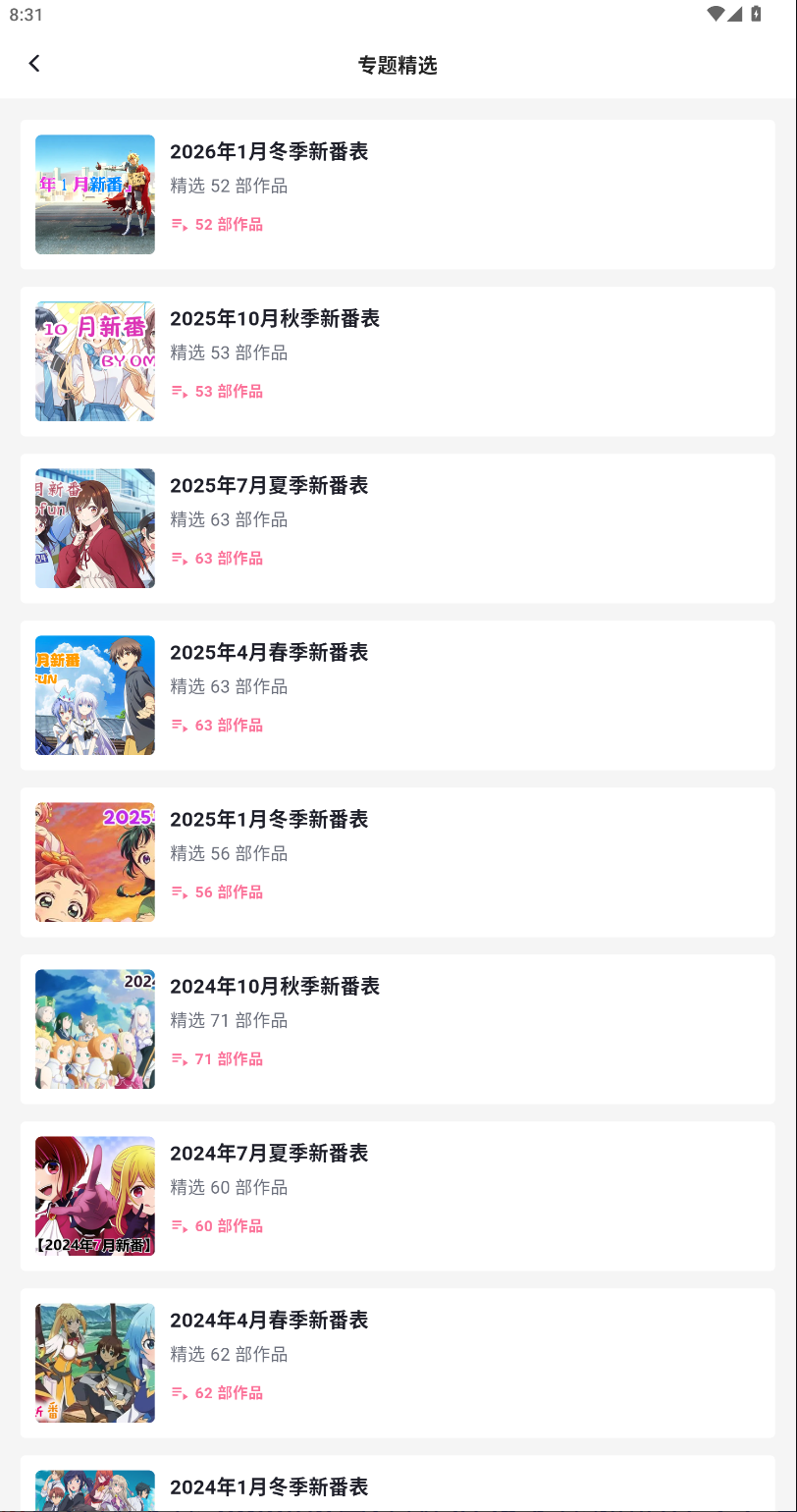Image resolution: width=797 pixels, height=1512 pixels.
Task: Click the pink list icon beside 56 部作品
Action: pyautogui.click(x=179, y=891)
